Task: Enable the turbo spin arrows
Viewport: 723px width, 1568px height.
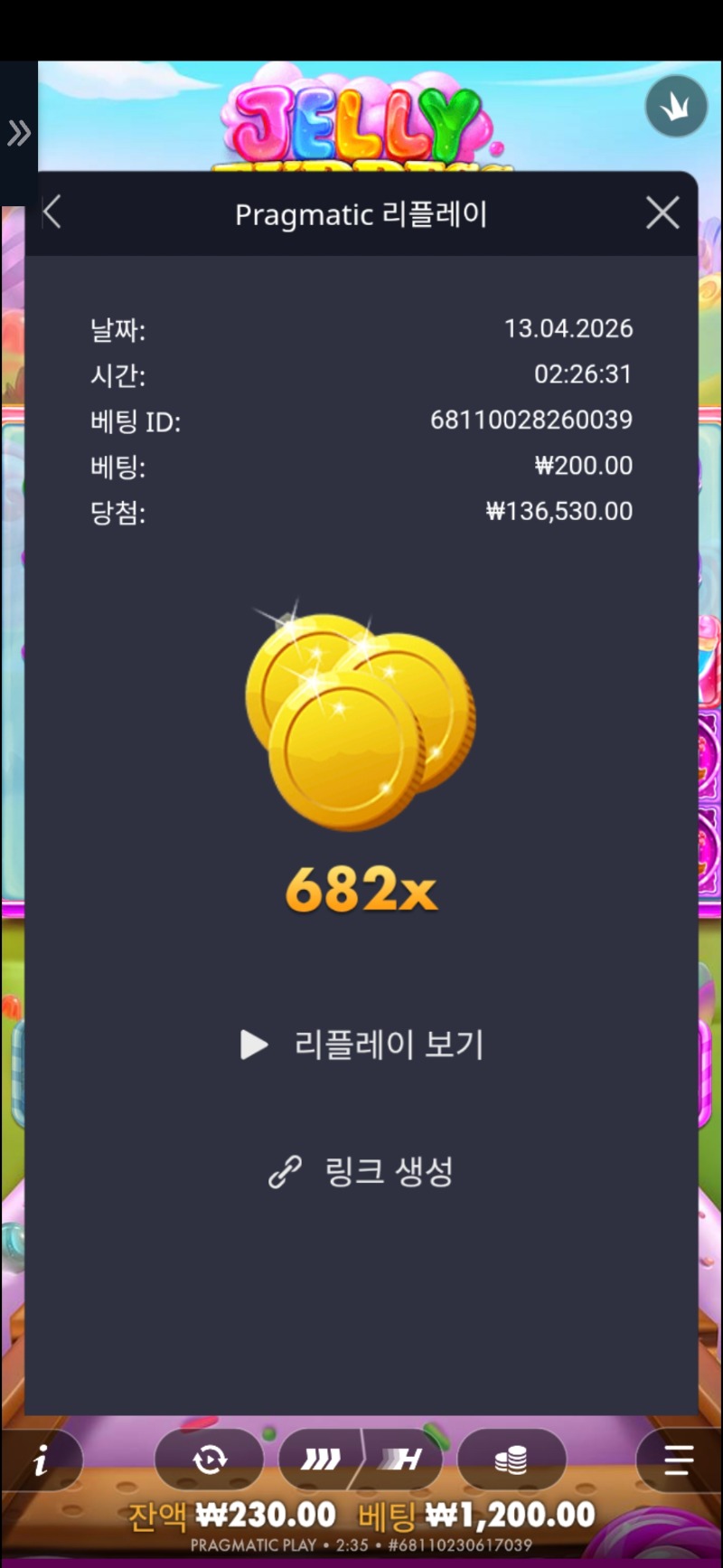Action: (x=320, y=1459)
